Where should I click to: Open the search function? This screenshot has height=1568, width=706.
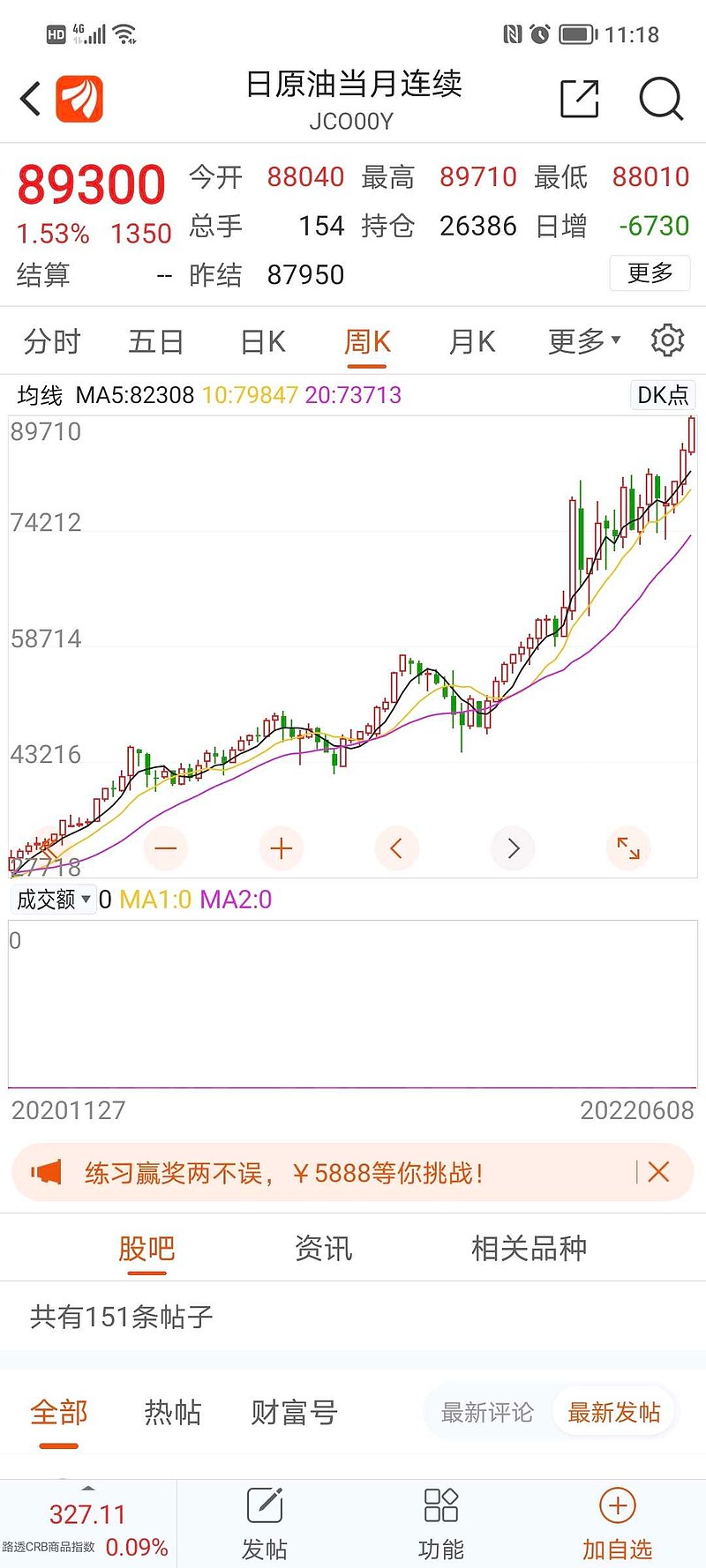(661, 99)
